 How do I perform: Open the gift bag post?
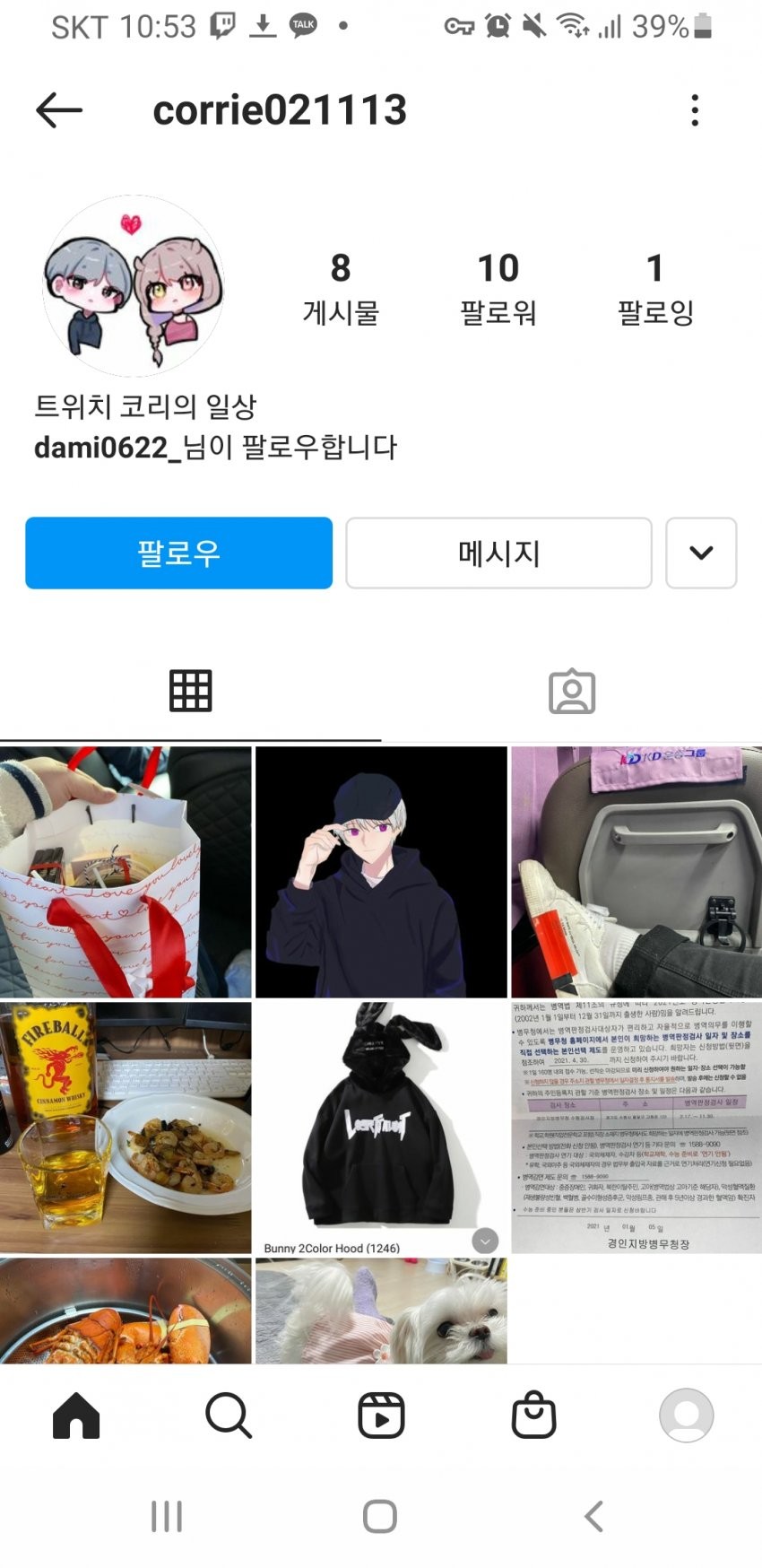126,872
